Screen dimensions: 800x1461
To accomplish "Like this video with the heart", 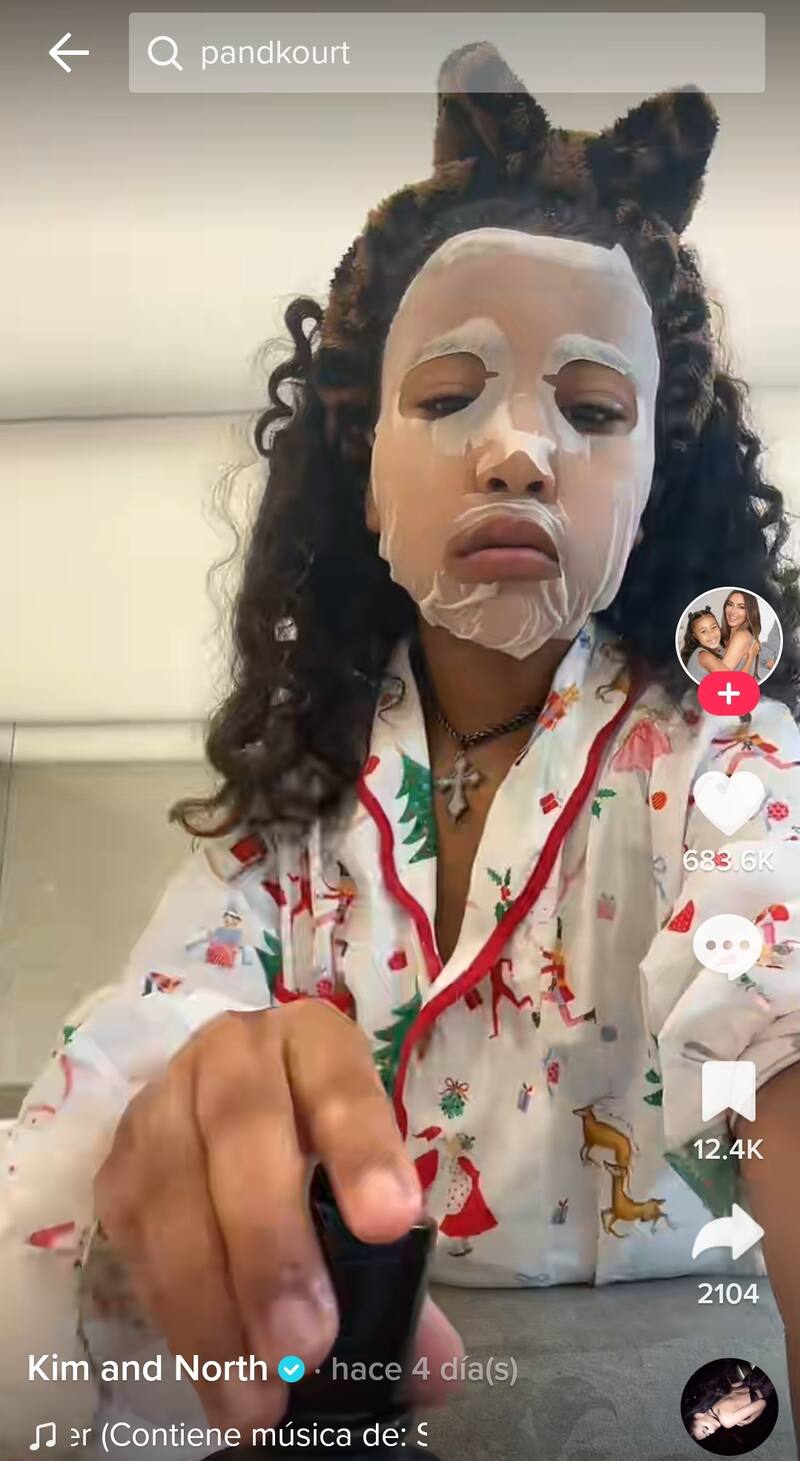I will pyautogui.click(x=728, y=803).
